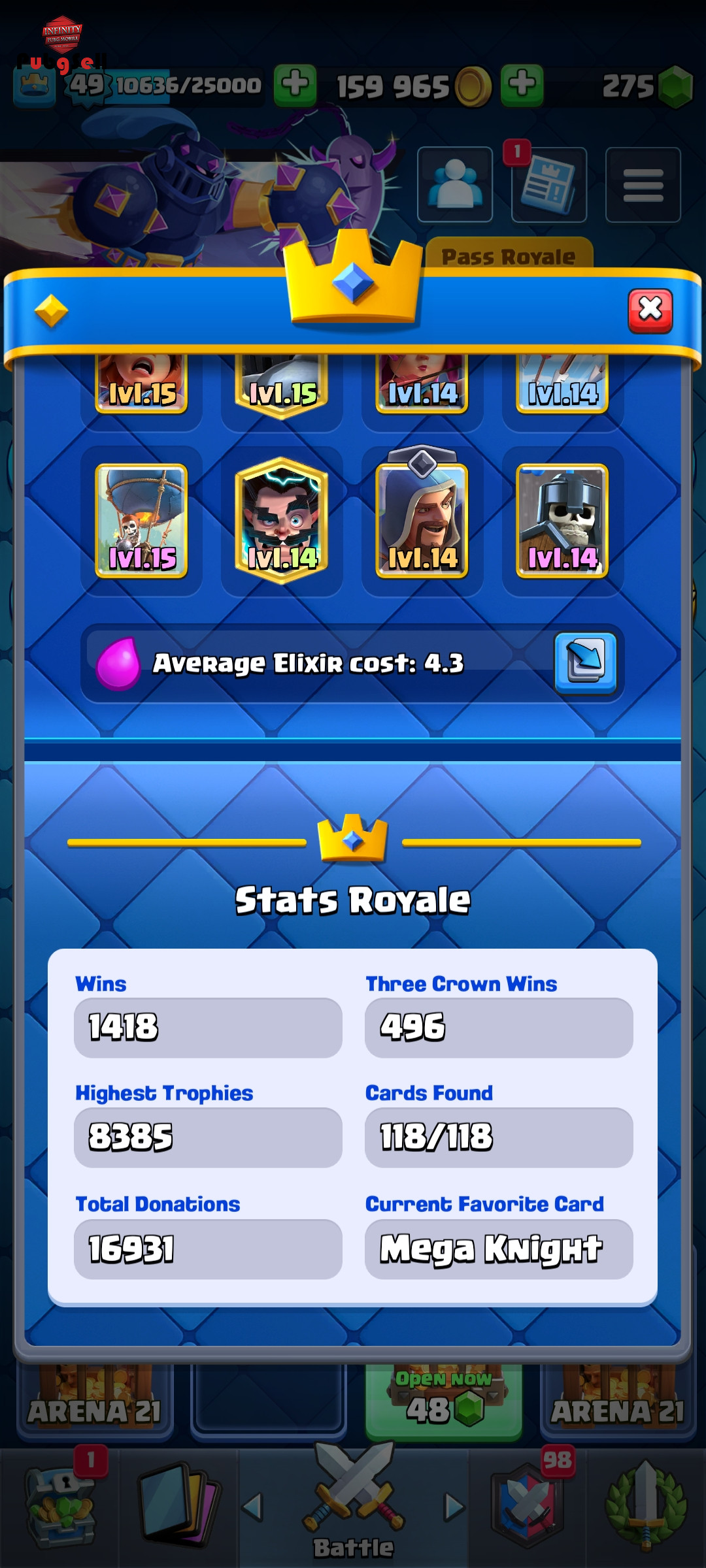Image resolution: width=706 pixels, height=1568 pixels.
Task: Open the friends social icon
Action: pyautogui.click(x=455, y=185)
